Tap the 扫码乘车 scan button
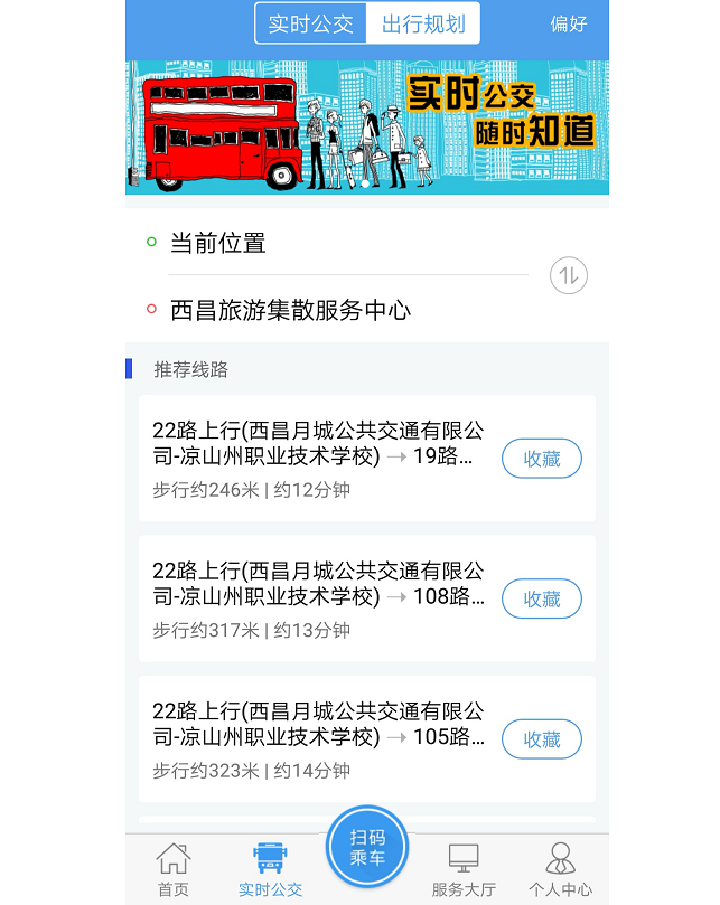This screenshot has width=720, height=905. [x=367, y=848]
